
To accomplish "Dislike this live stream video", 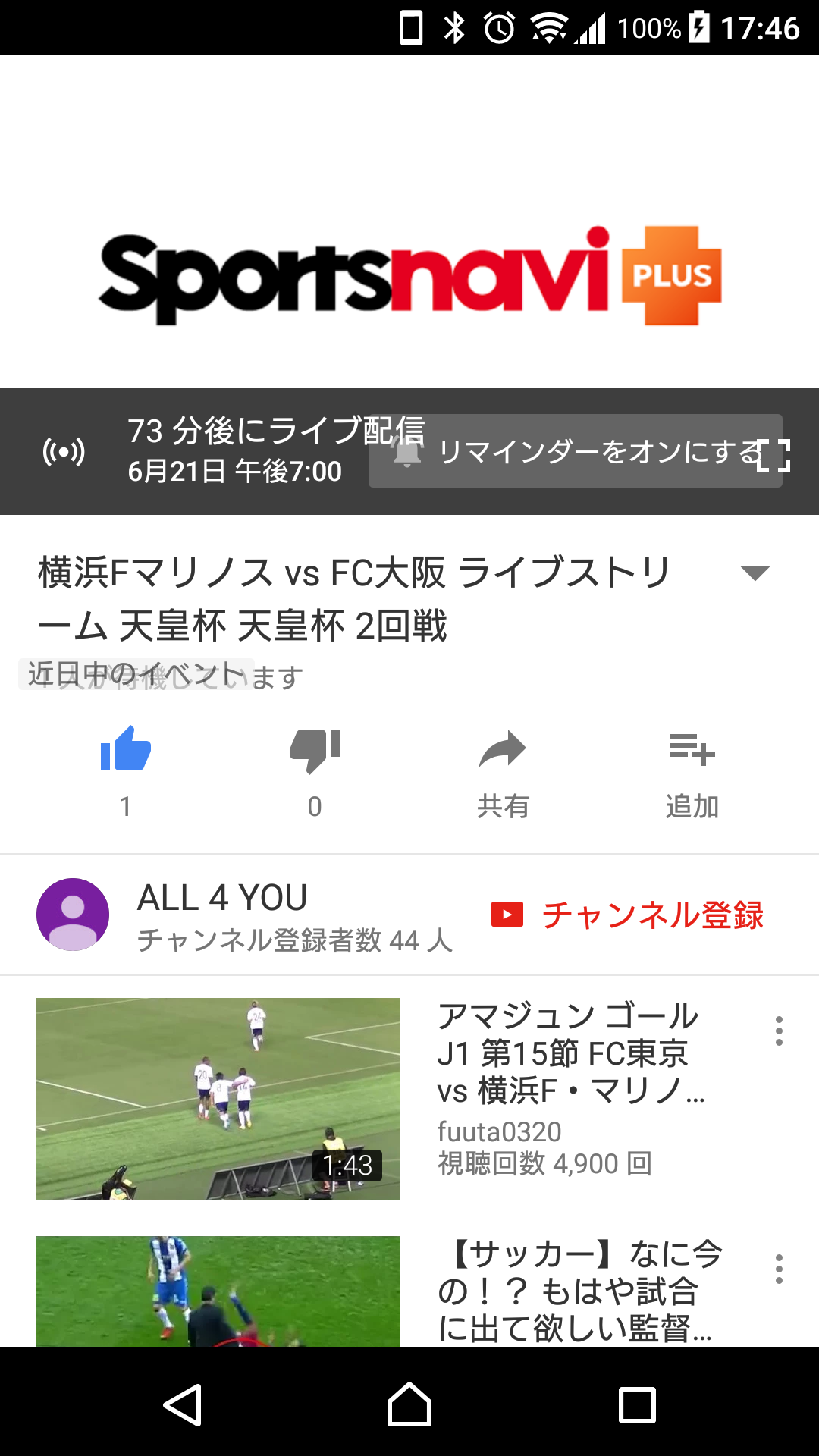I will click(x=315, y=750).
